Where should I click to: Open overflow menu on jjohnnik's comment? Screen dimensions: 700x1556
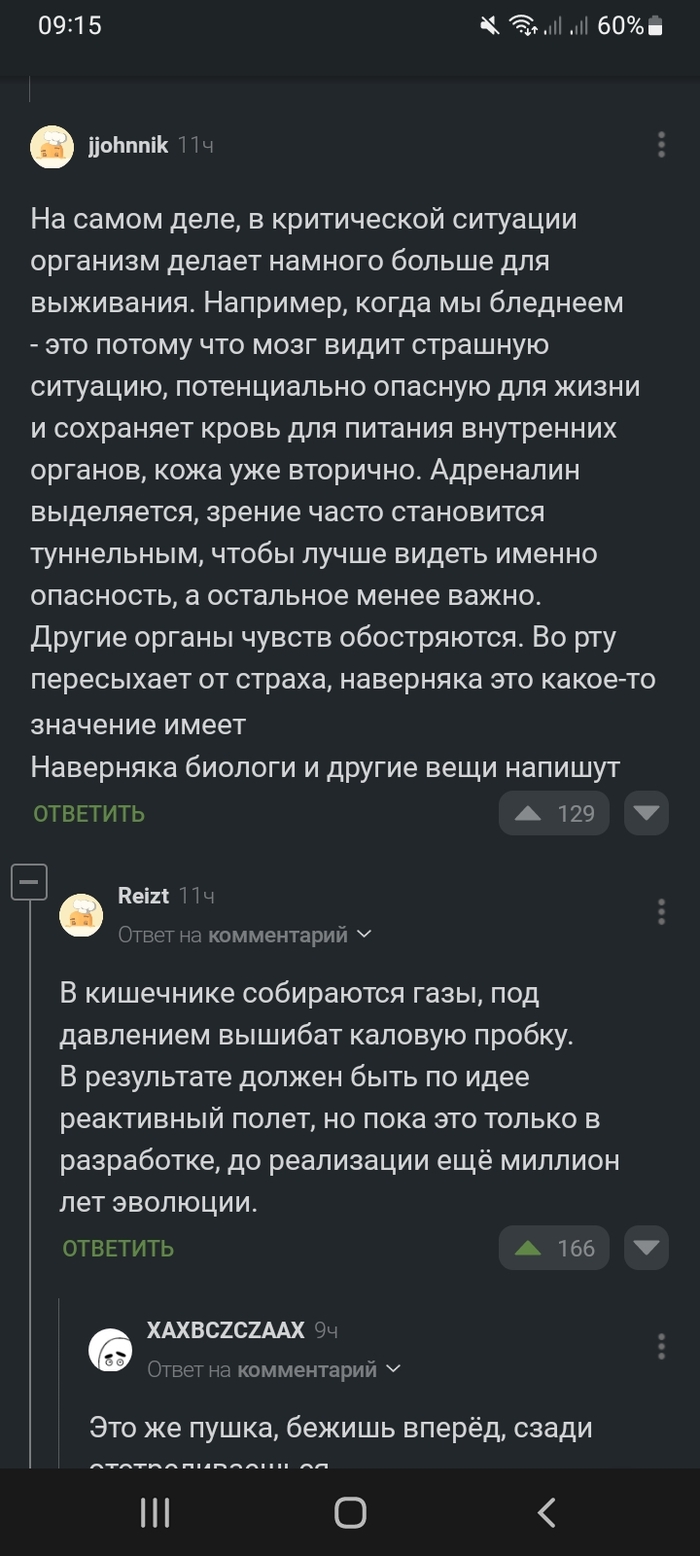pyautogui.click(x=661, y=145)
